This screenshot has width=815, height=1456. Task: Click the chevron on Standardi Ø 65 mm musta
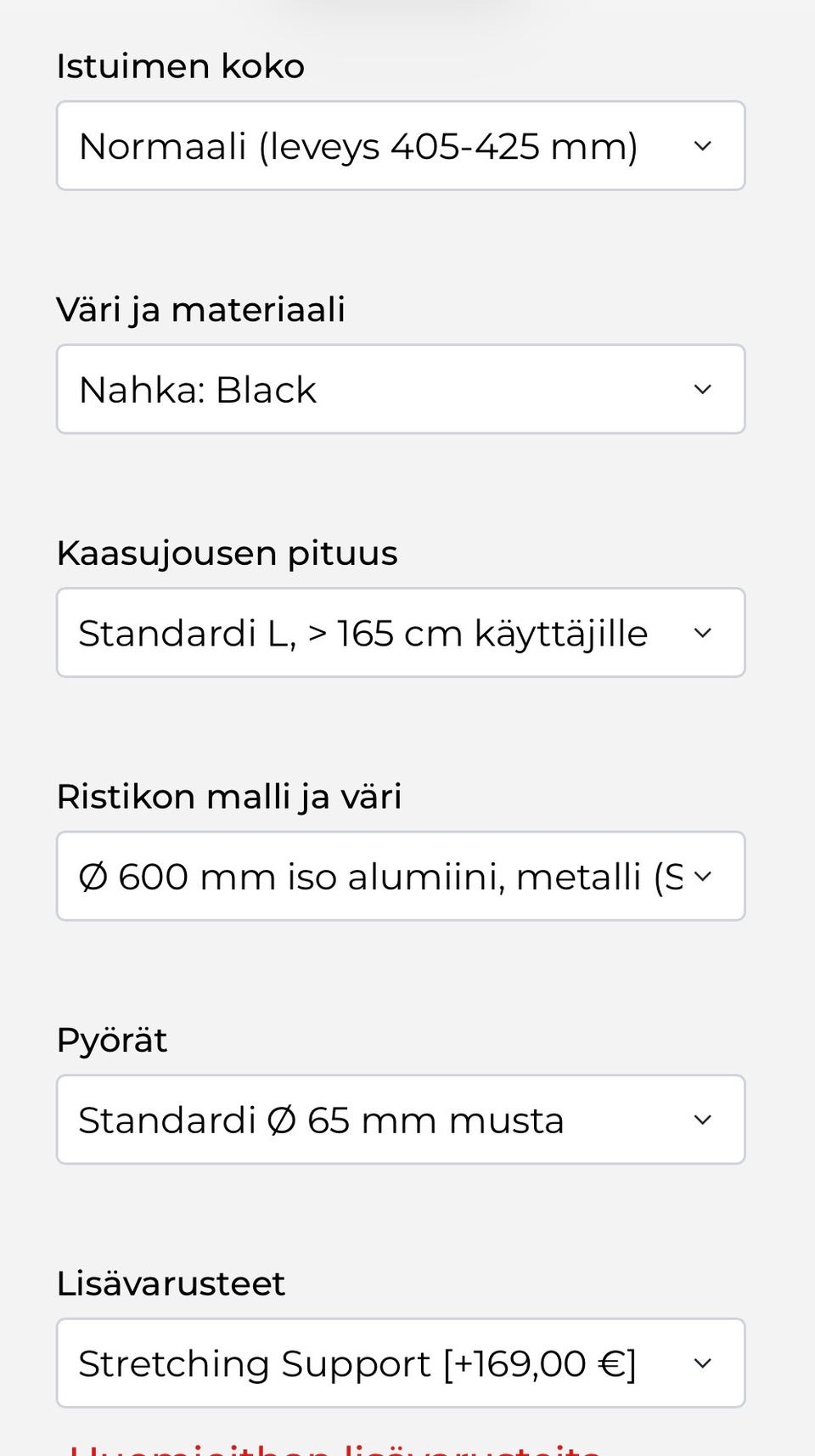[x=703, y=1119]
